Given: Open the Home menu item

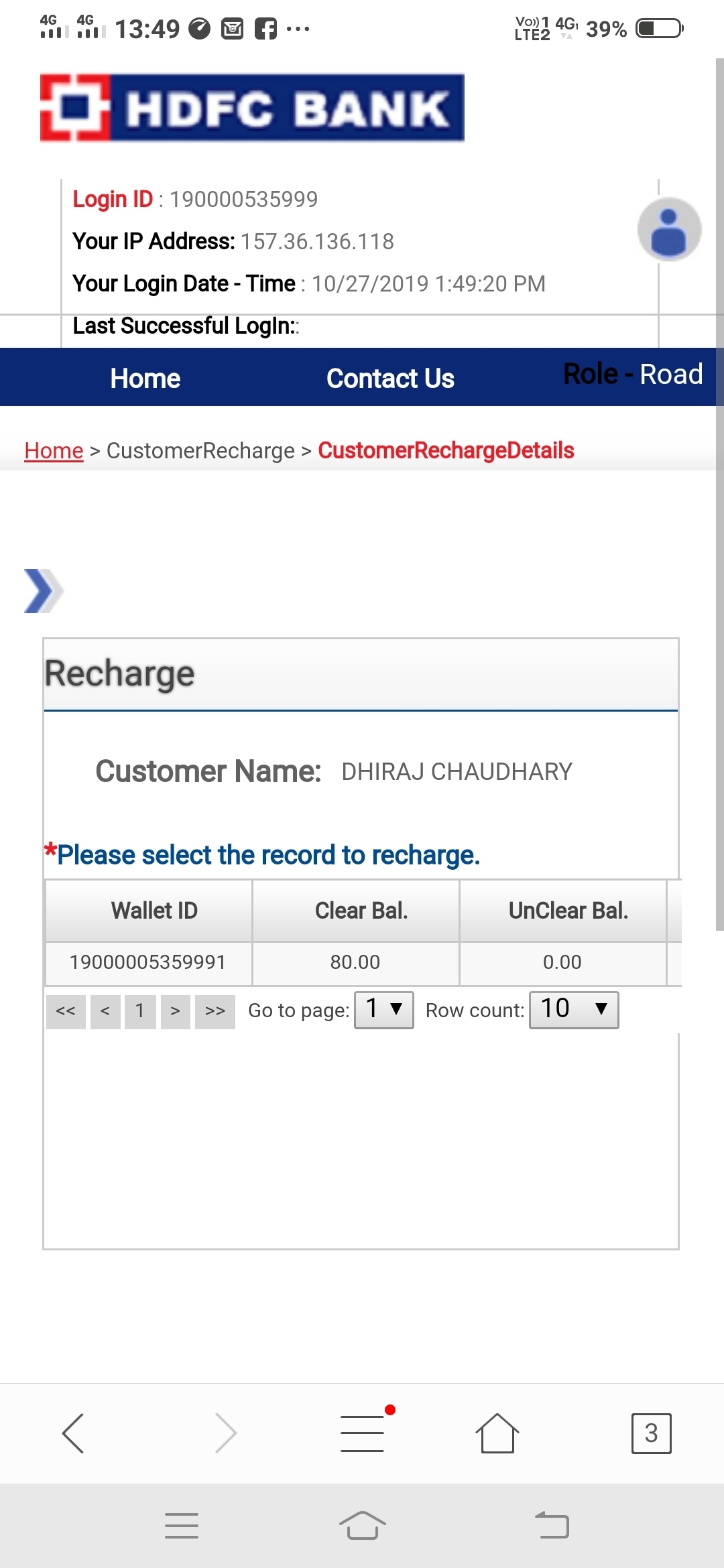Looking at the screenshot, I should (145, 378).
